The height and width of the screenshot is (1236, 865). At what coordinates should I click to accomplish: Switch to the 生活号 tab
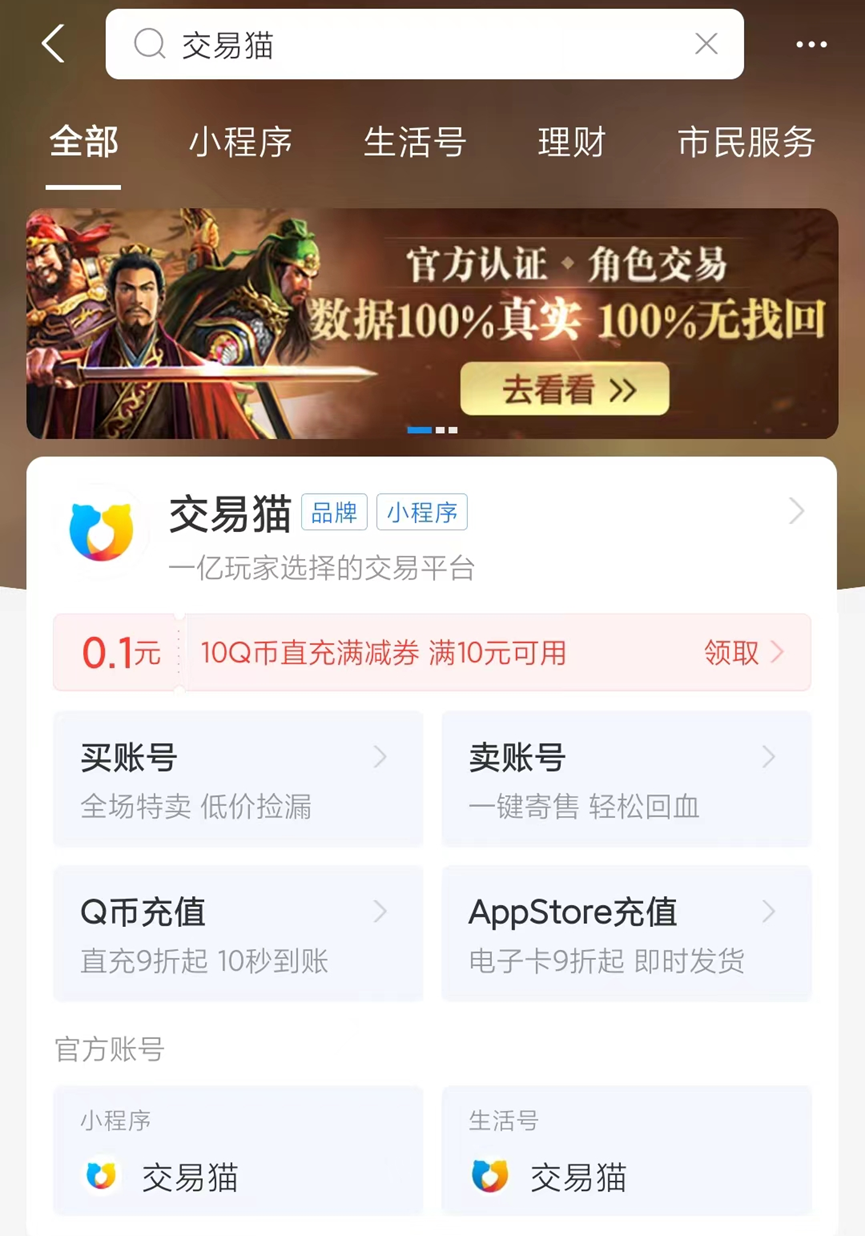[x=414, y=142]
